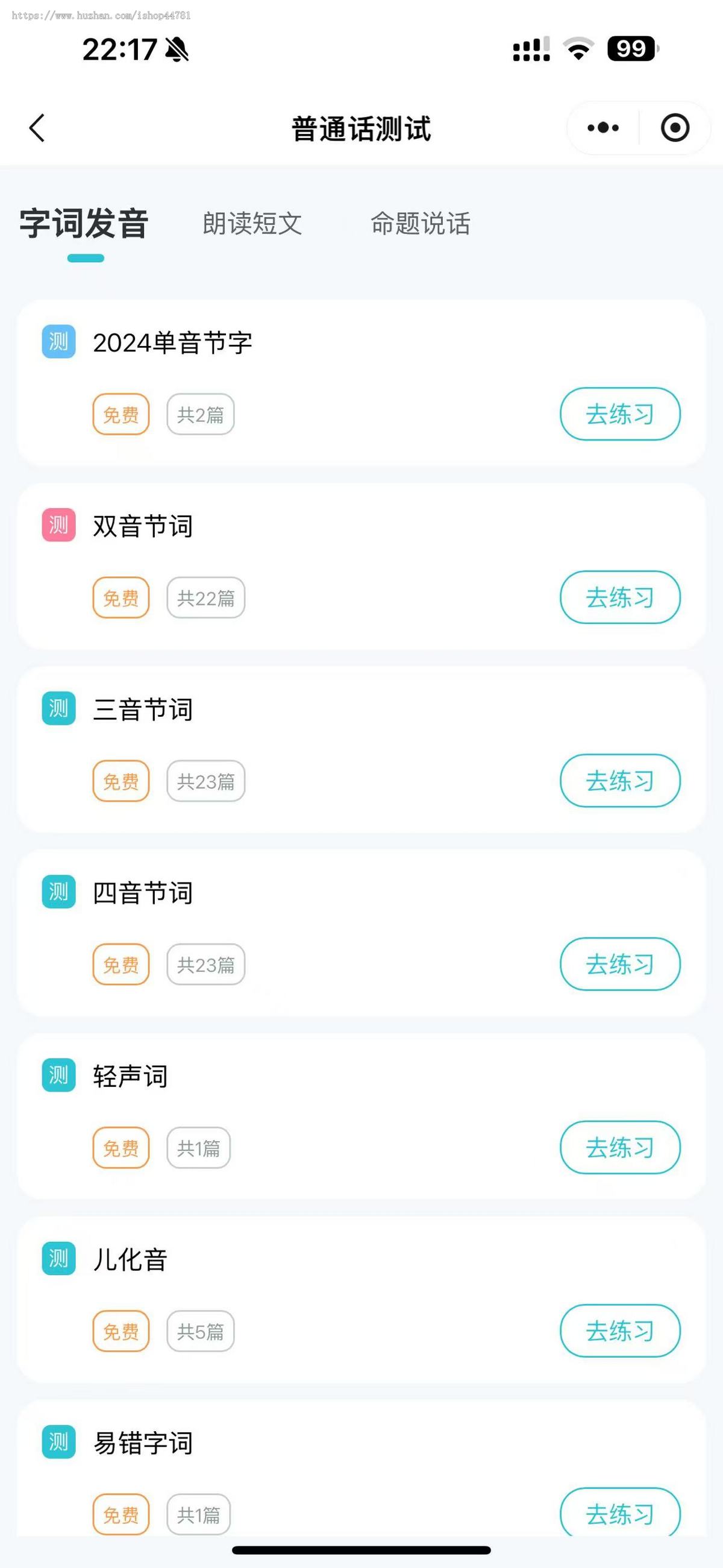Click the 免费 tag on 四音节词
The image size is (723, 1568).
tap(120, 964)
